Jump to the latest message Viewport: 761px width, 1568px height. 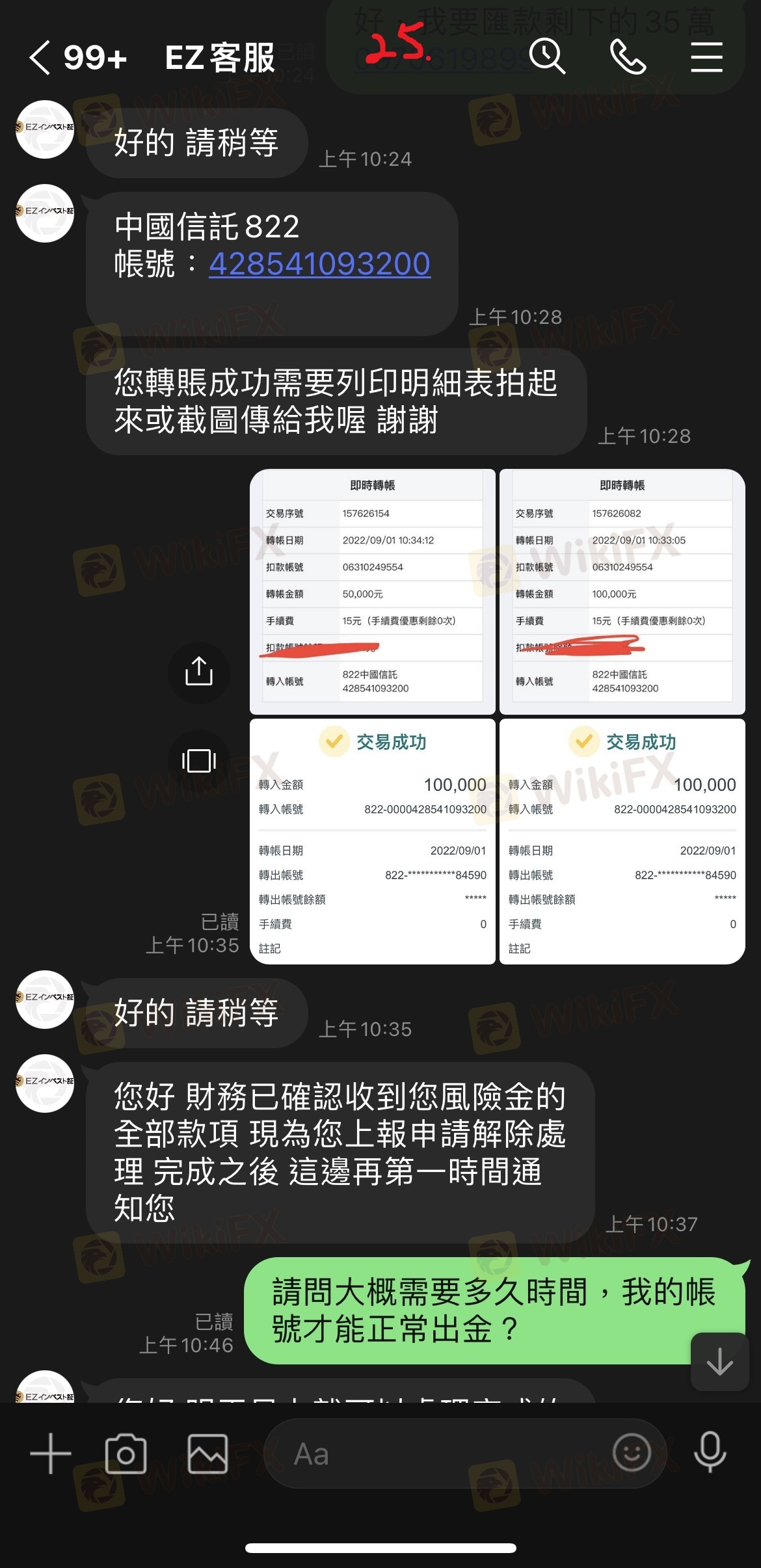coord(719,1361)
